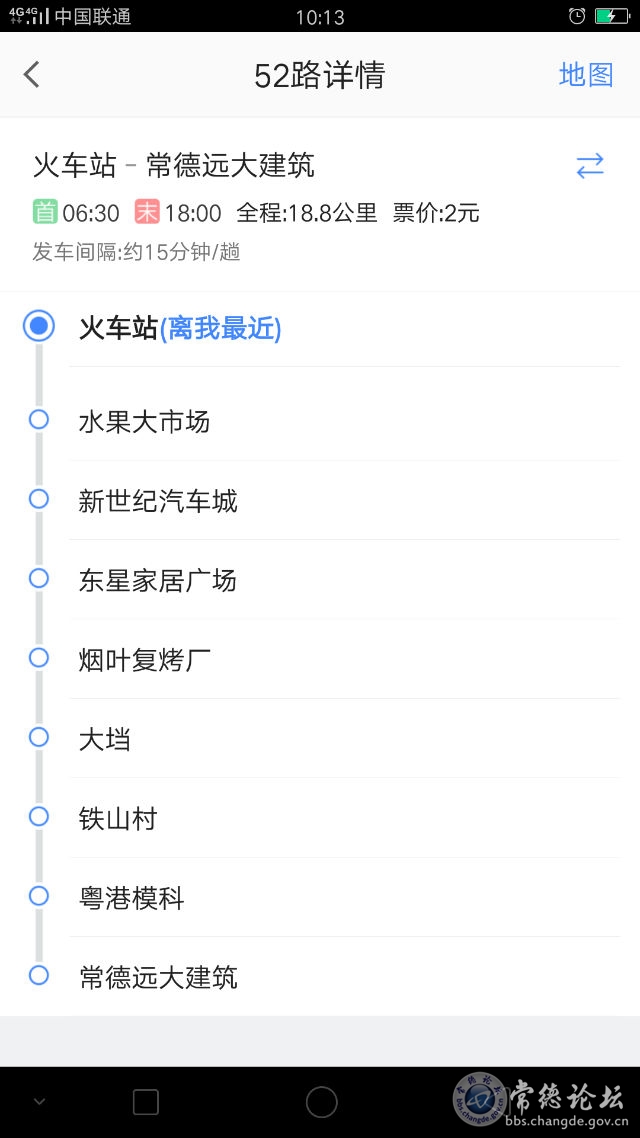
Task: Go back from 52路详情 page
Action: coord(32,75)
